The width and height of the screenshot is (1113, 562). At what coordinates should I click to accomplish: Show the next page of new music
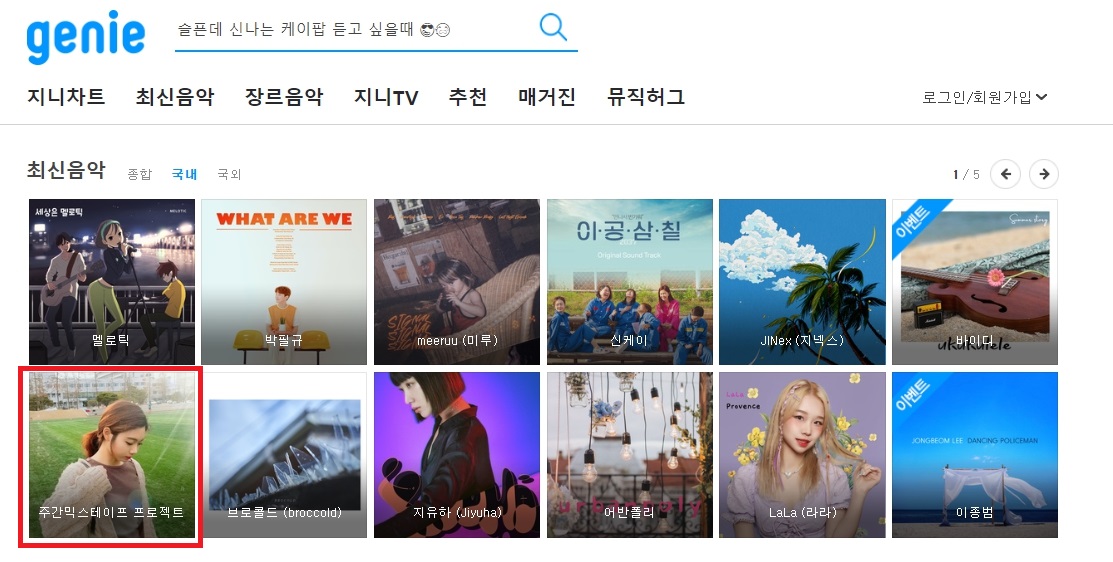[1043, 174]
